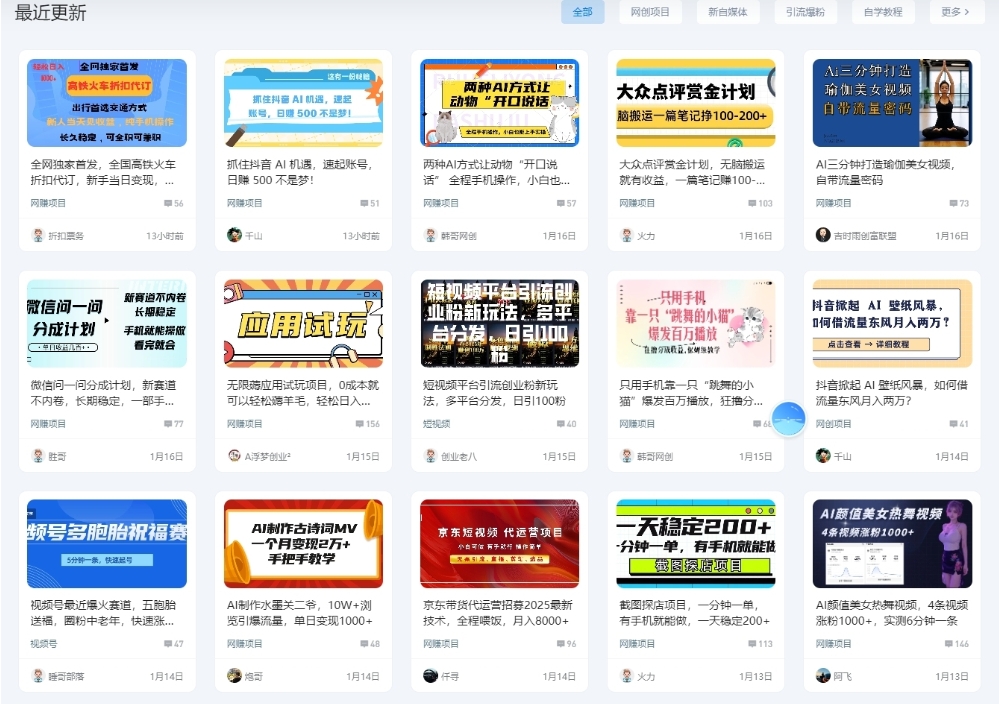The image size is (999, 704).
Task: Open the 应用试玩 project card
Action: [303, 323]
